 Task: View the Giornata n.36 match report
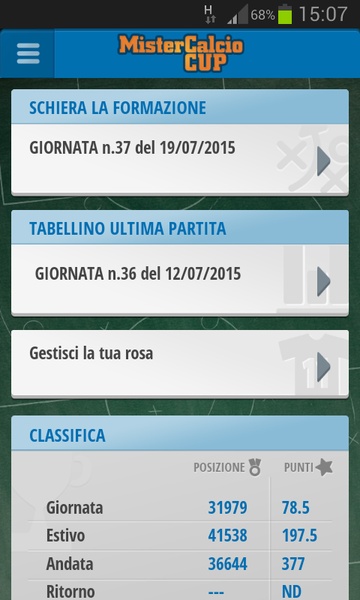click(x=180, y=280)
